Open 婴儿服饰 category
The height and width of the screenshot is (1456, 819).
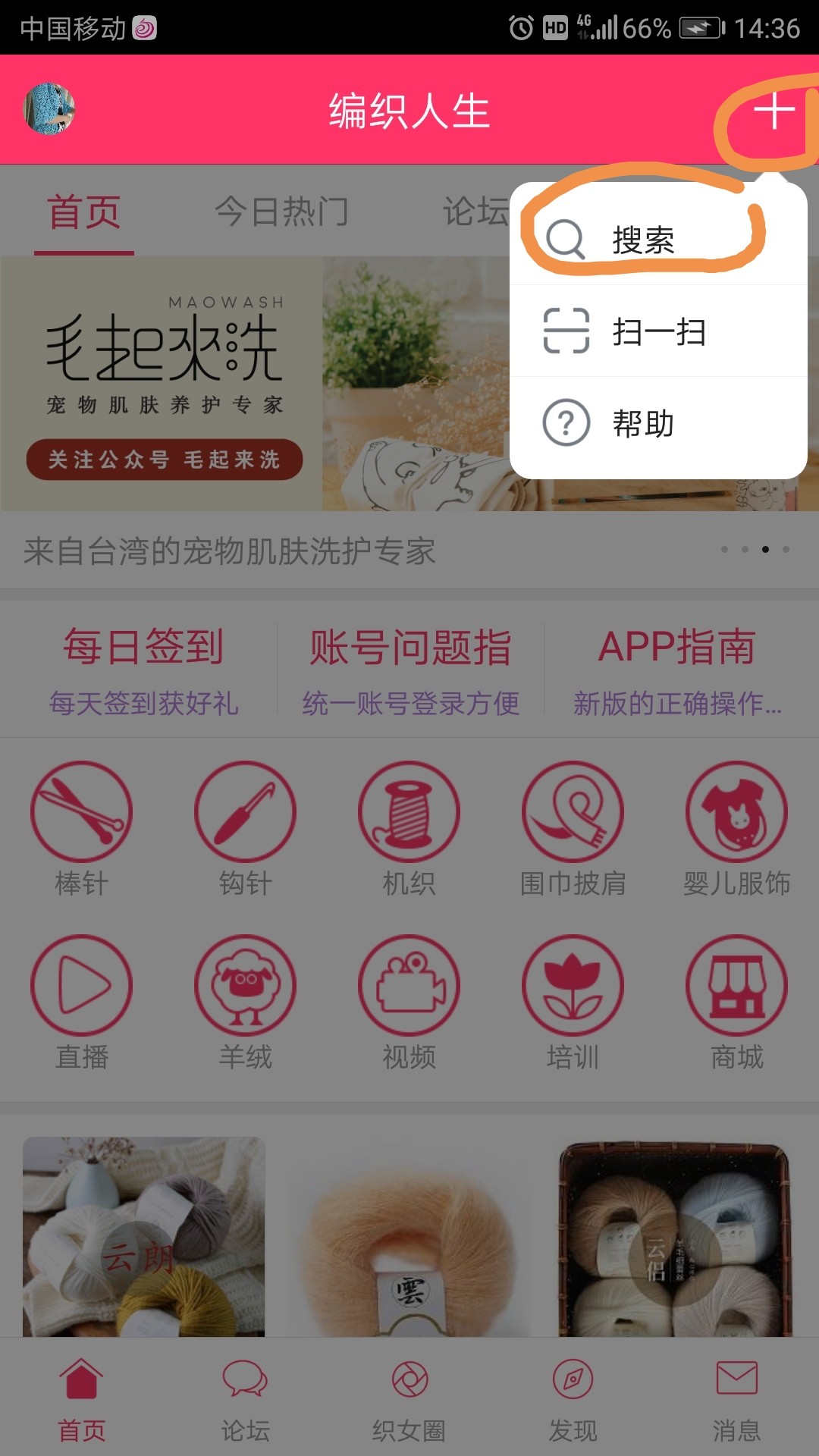[736, 828]
